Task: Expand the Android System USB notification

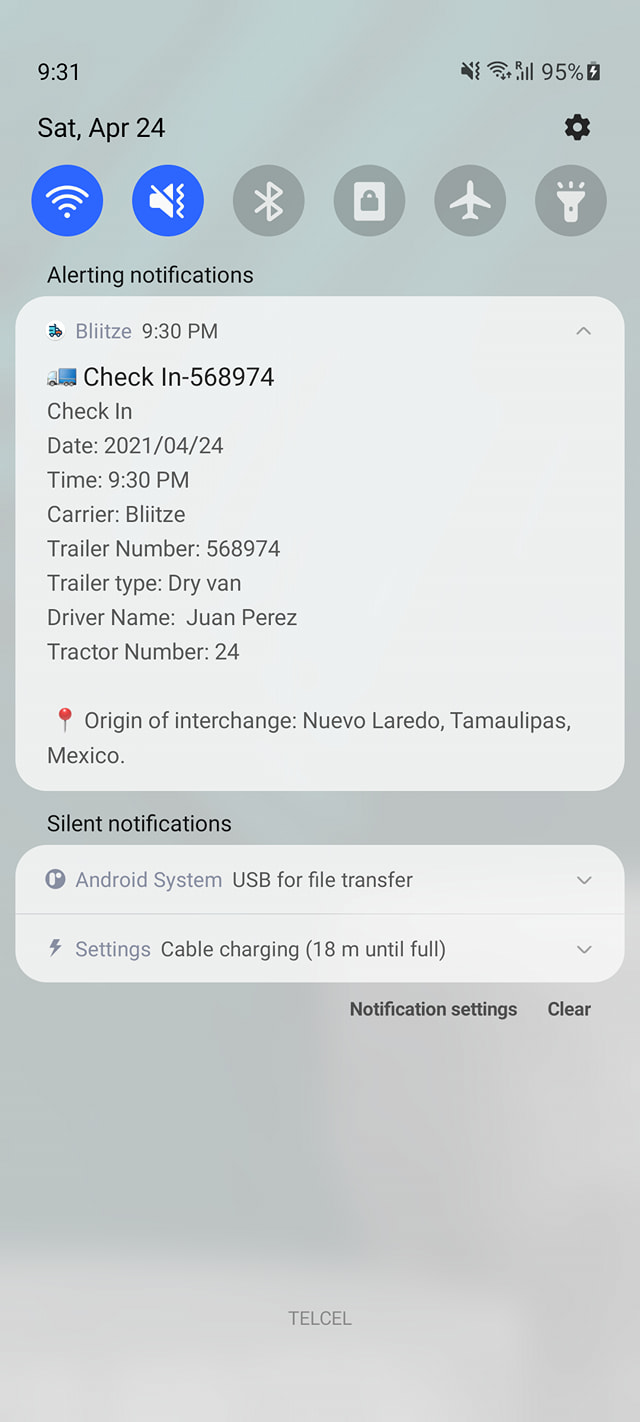Action: coord(585,880)
